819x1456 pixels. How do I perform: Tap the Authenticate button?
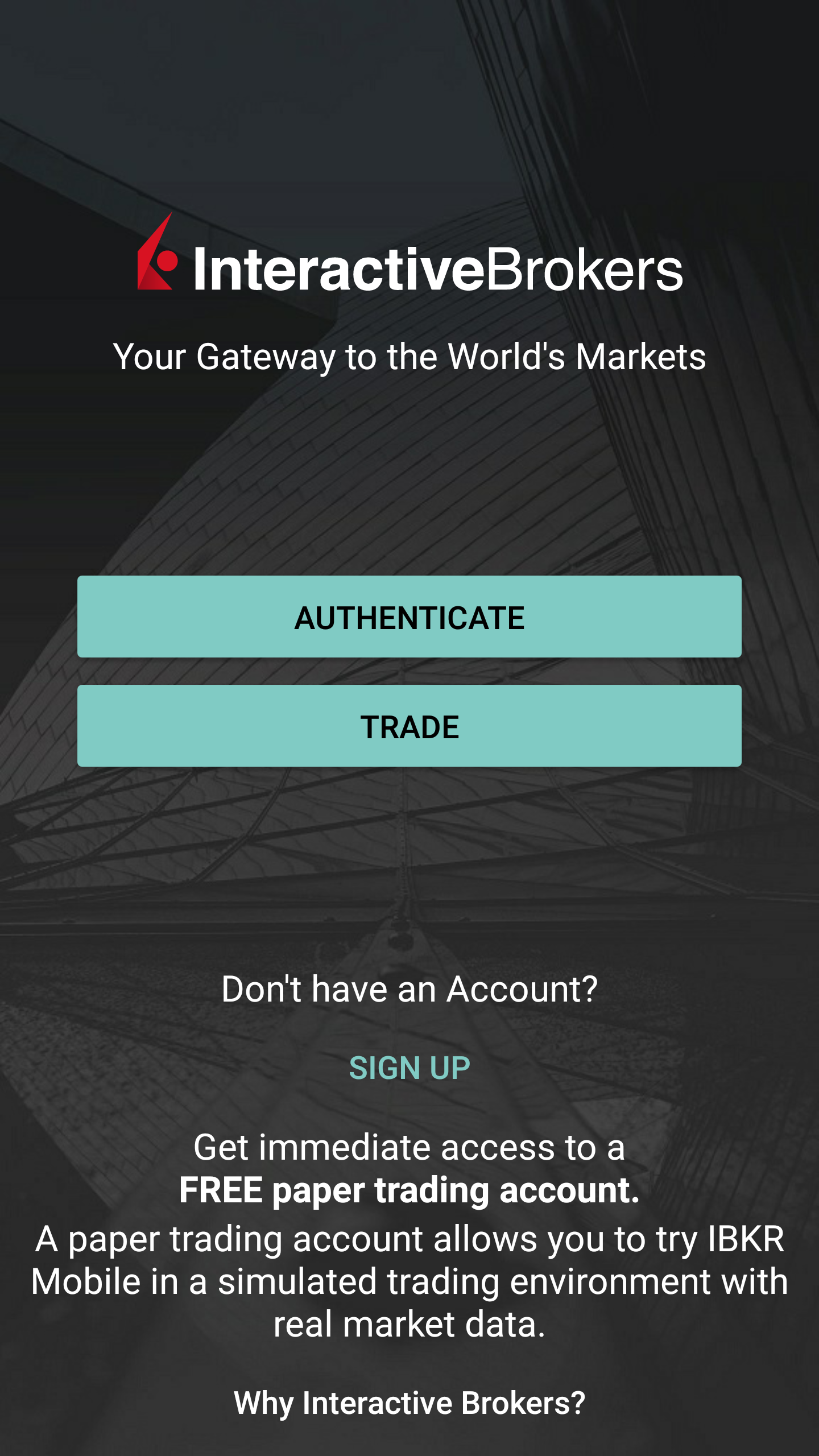[x=409, y=617]
